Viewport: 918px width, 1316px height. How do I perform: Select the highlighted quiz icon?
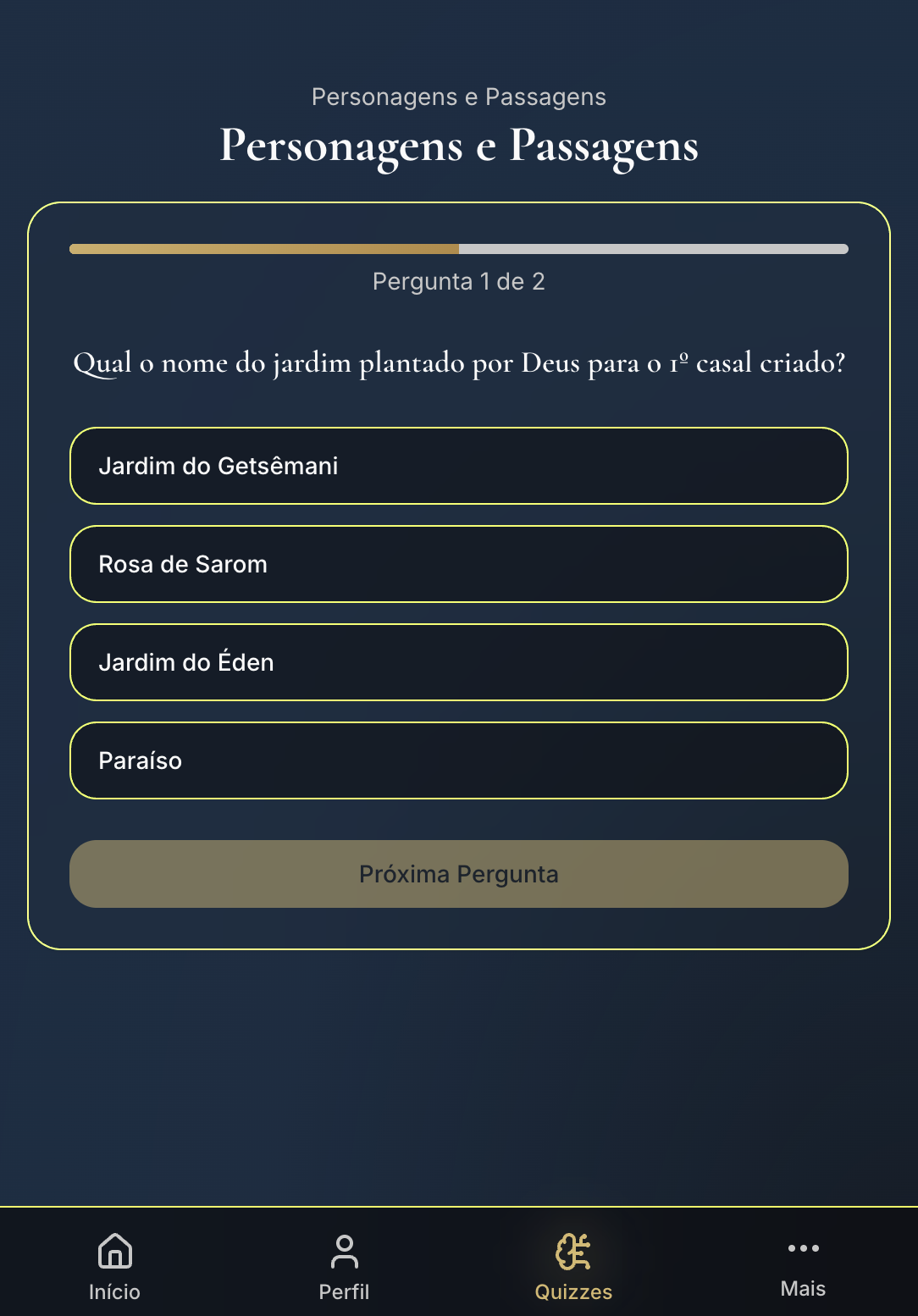[x=572, y=1252]
